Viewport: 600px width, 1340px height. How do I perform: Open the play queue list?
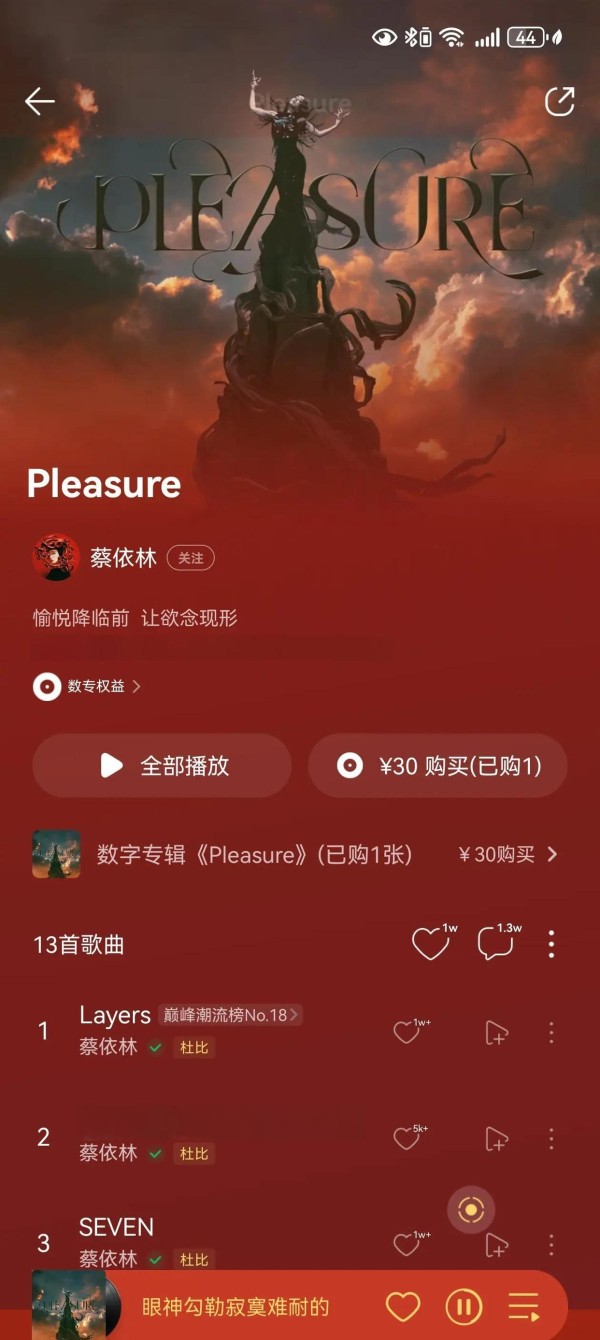pyautogui.click(x=524, y=1306)
